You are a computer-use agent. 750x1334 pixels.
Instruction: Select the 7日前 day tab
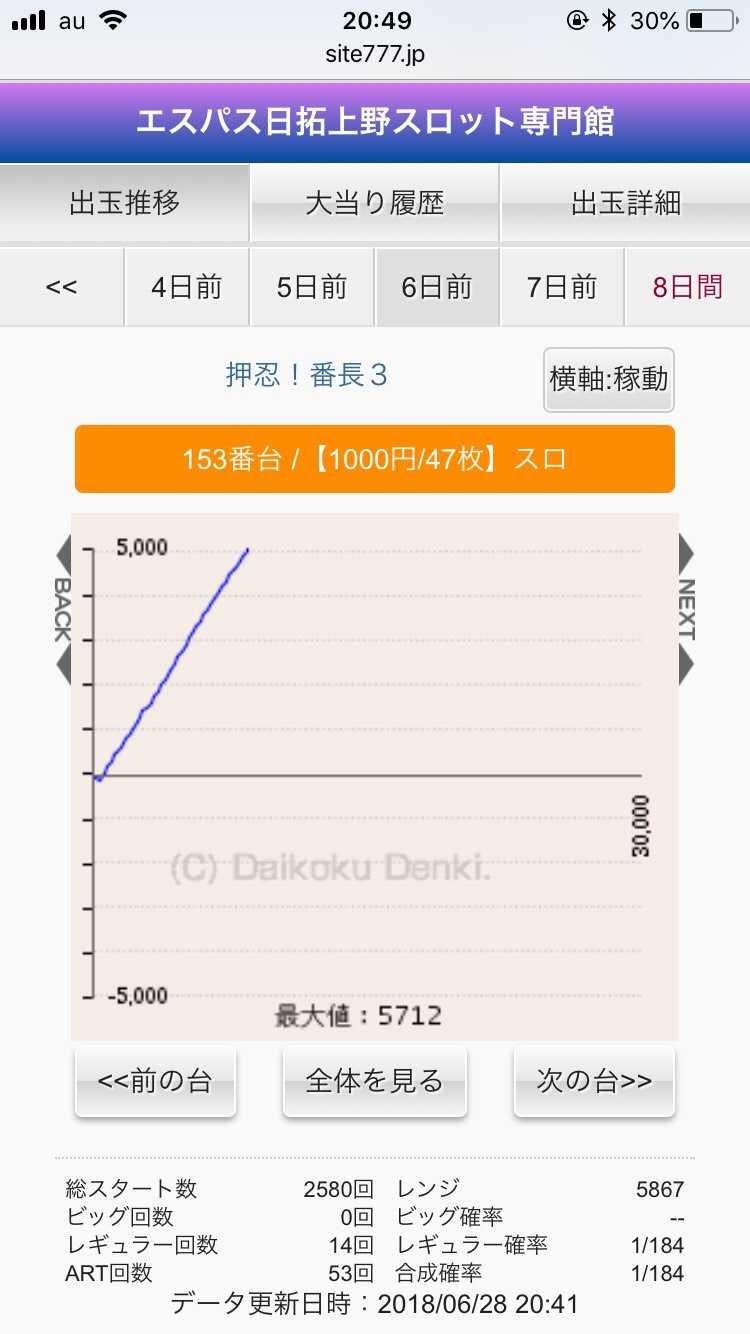[x=561, y=287]
